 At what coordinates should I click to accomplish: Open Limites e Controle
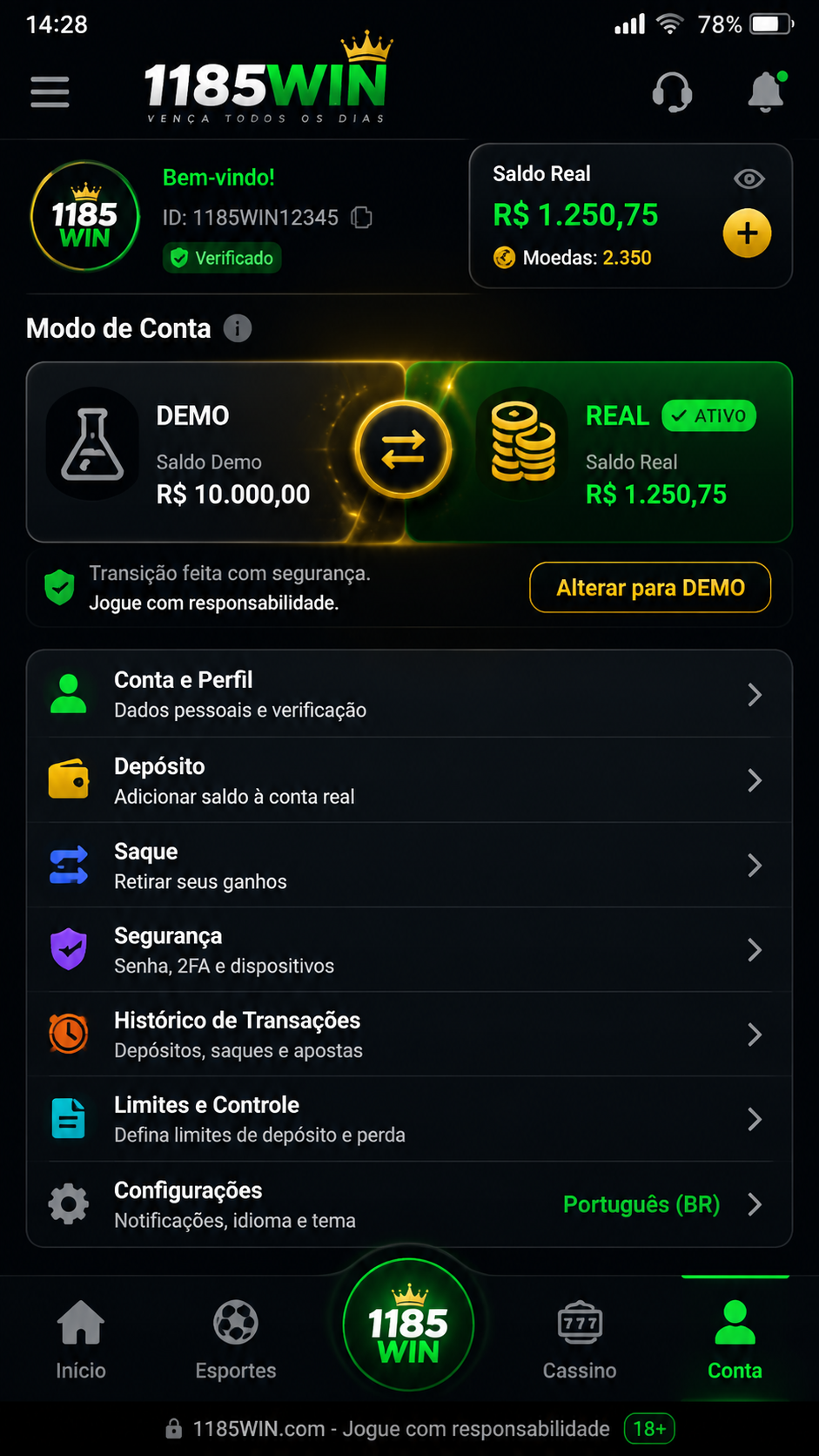409,1119
